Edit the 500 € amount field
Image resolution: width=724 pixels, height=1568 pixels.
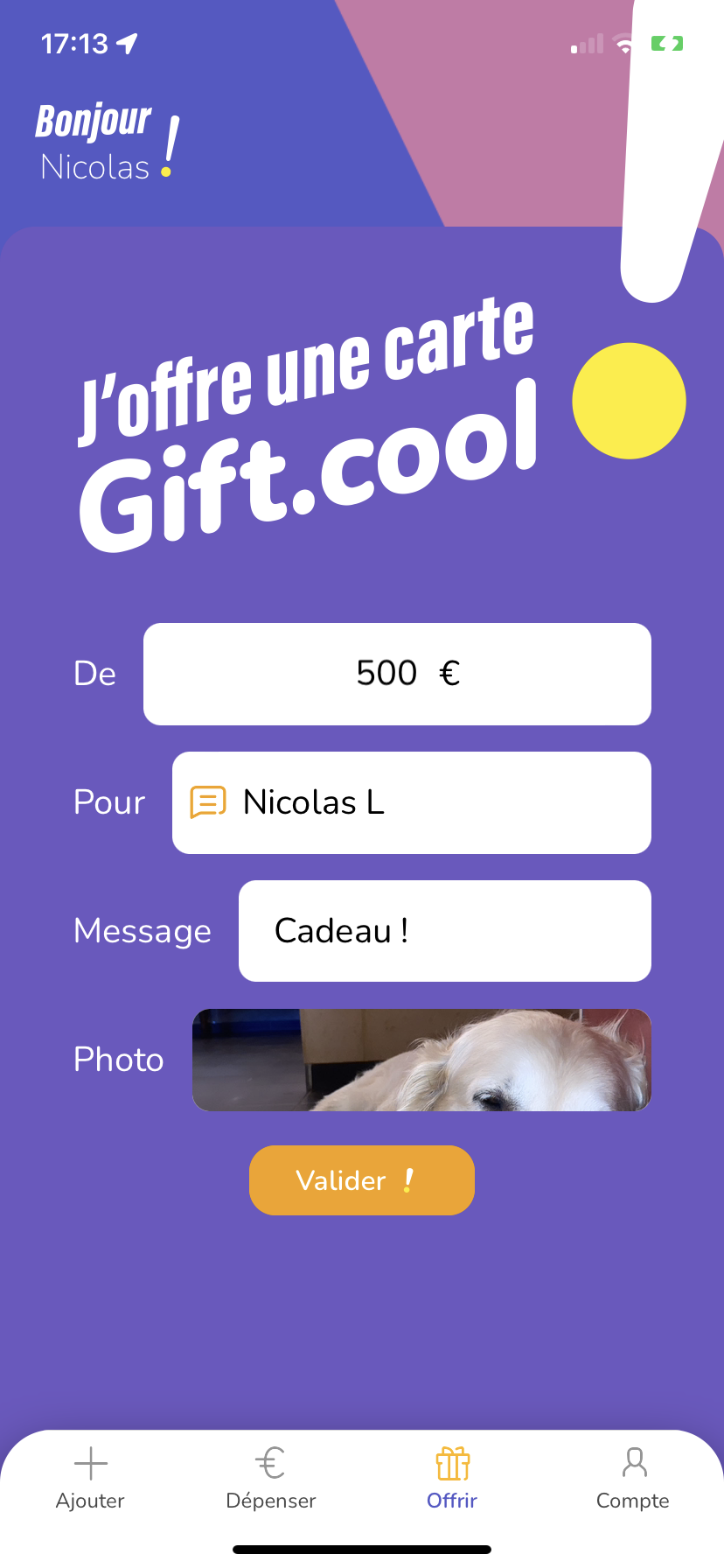click(397, 674)
